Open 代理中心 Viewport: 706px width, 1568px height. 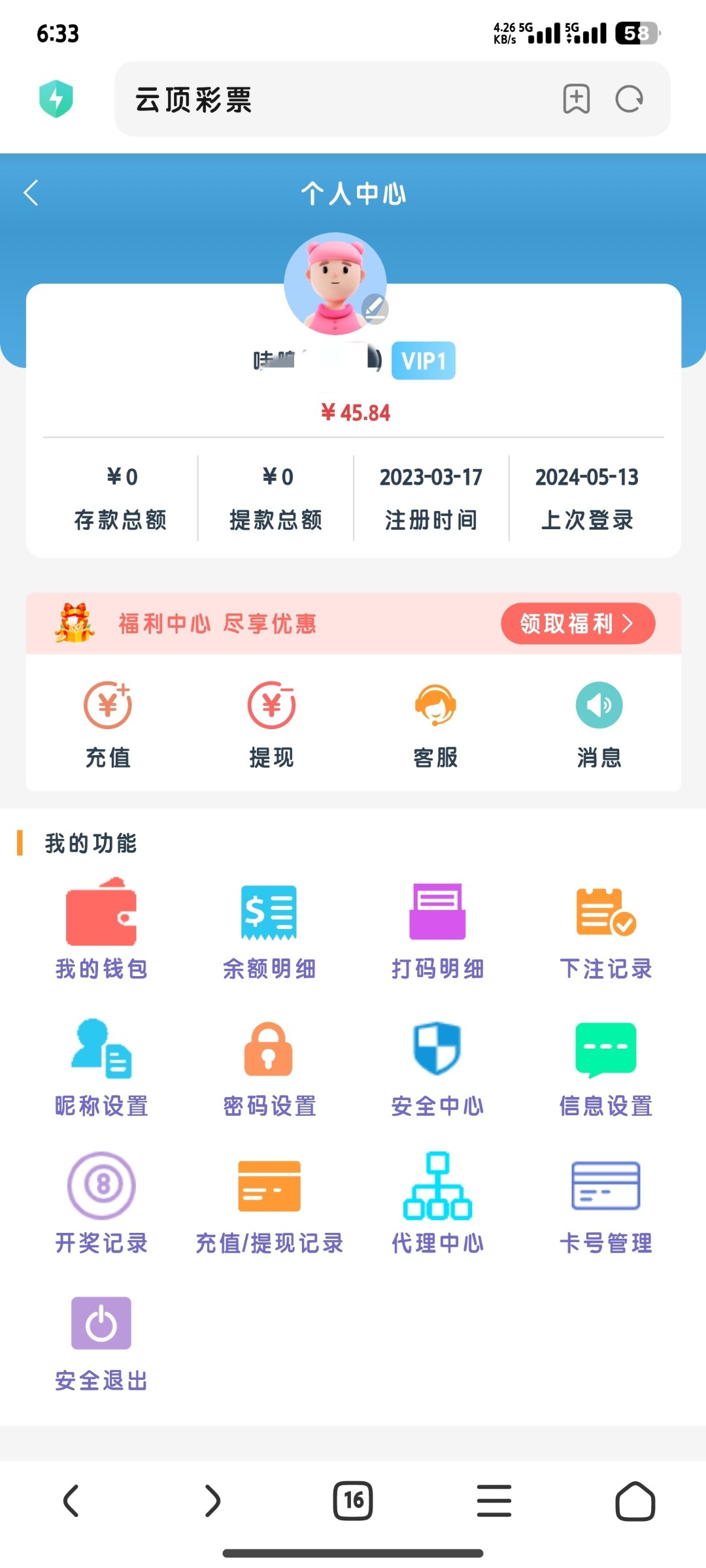pyautogui.click(x=437, y=1203)
